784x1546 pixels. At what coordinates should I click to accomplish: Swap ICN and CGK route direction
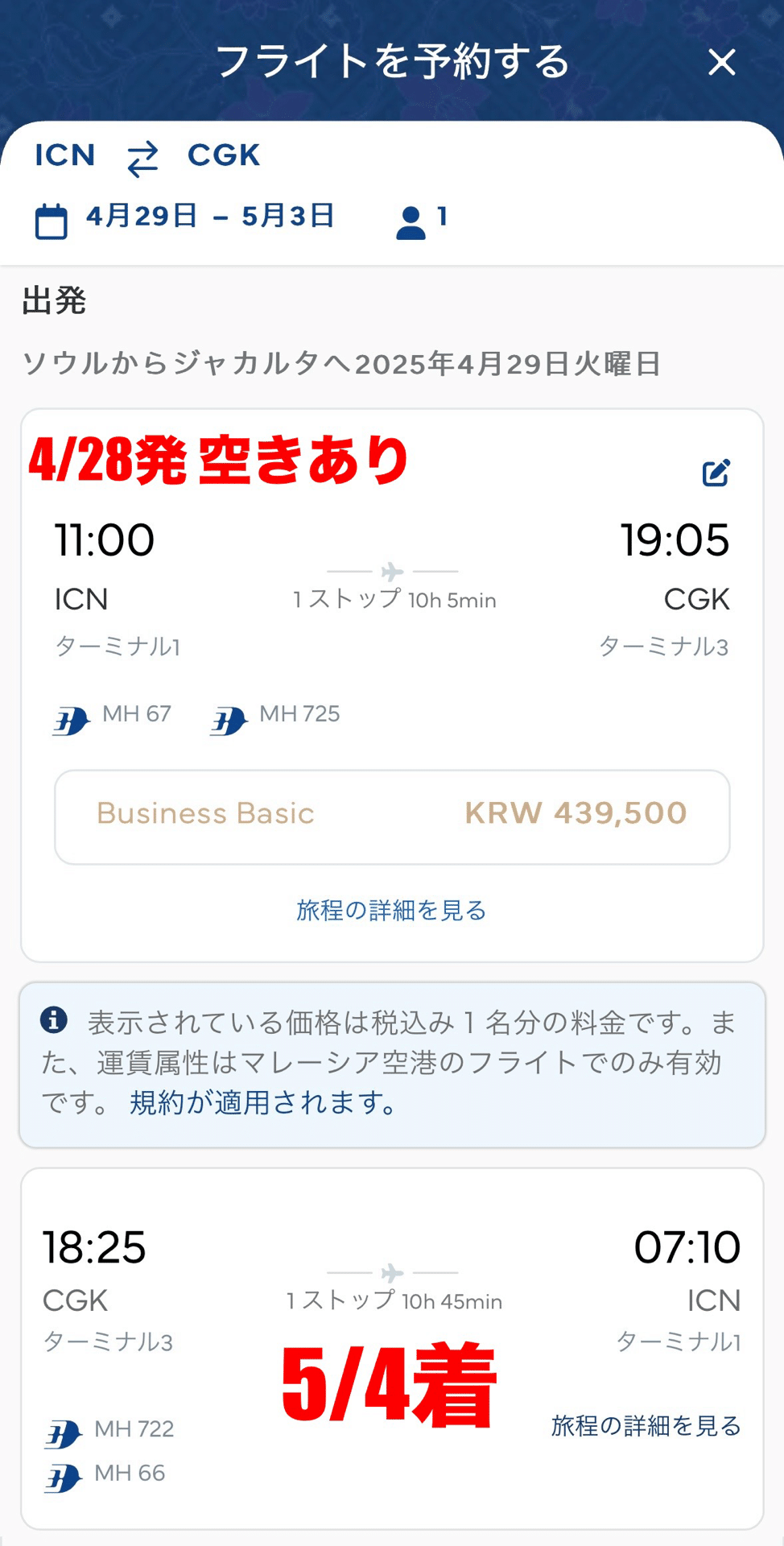click(143, 159)
